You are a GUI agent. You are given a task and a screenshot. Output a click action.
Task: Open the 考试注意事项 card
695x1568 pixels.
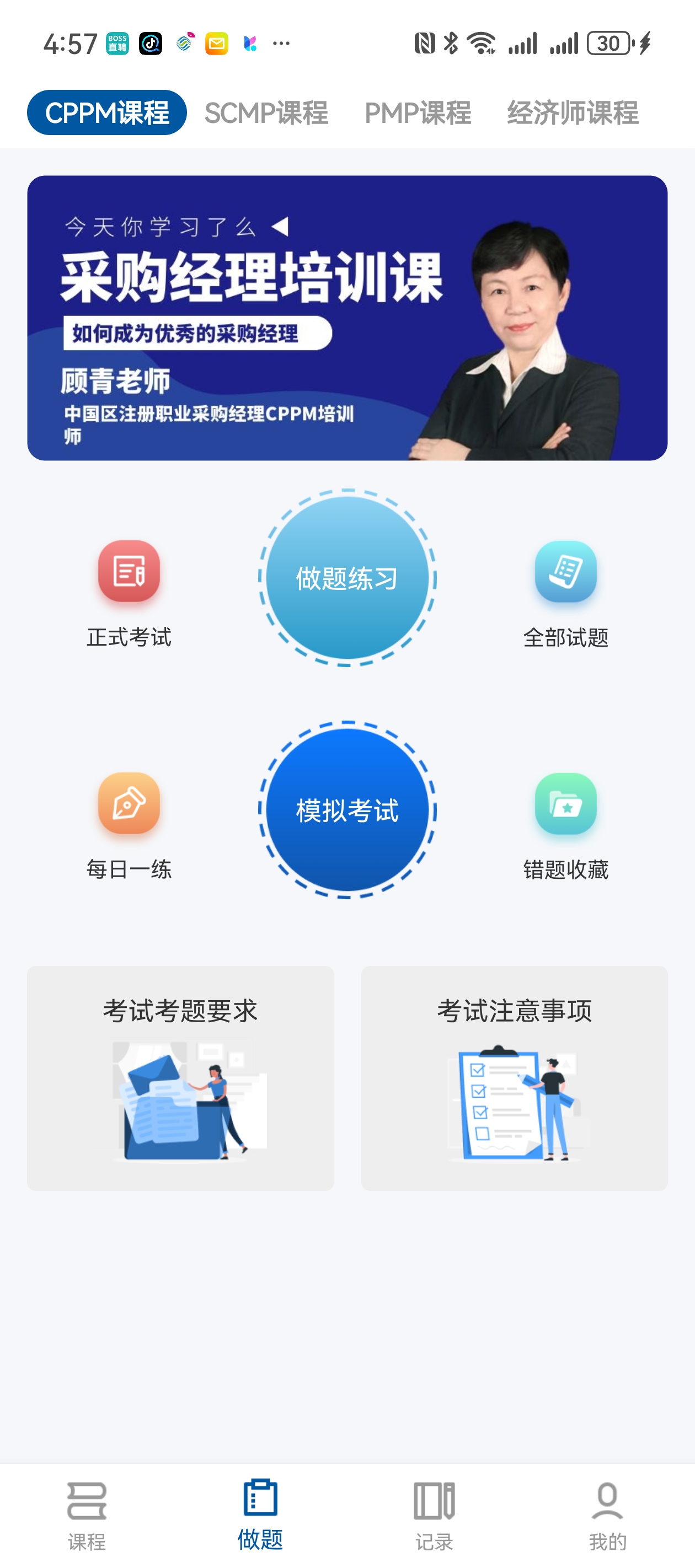(x=514, y=1077)
